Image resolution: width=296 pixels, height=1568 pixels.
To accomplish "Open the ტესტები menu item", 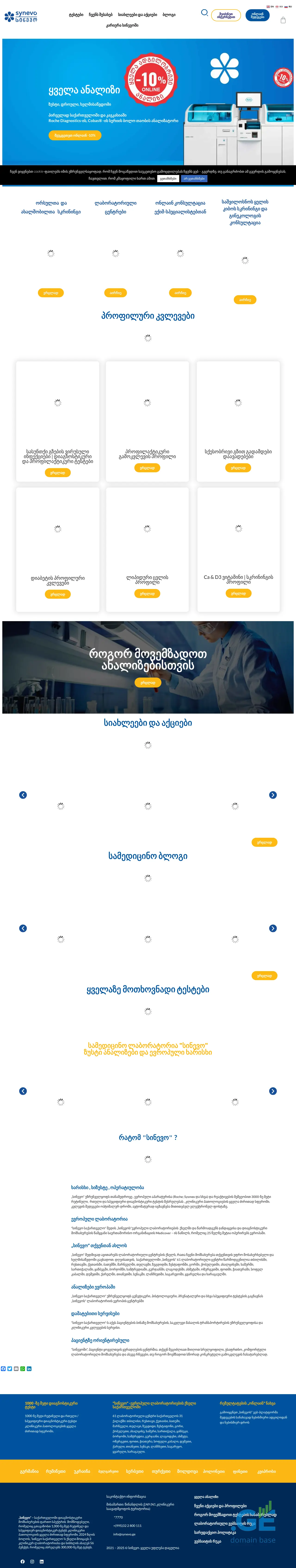I will pos(76,15).
